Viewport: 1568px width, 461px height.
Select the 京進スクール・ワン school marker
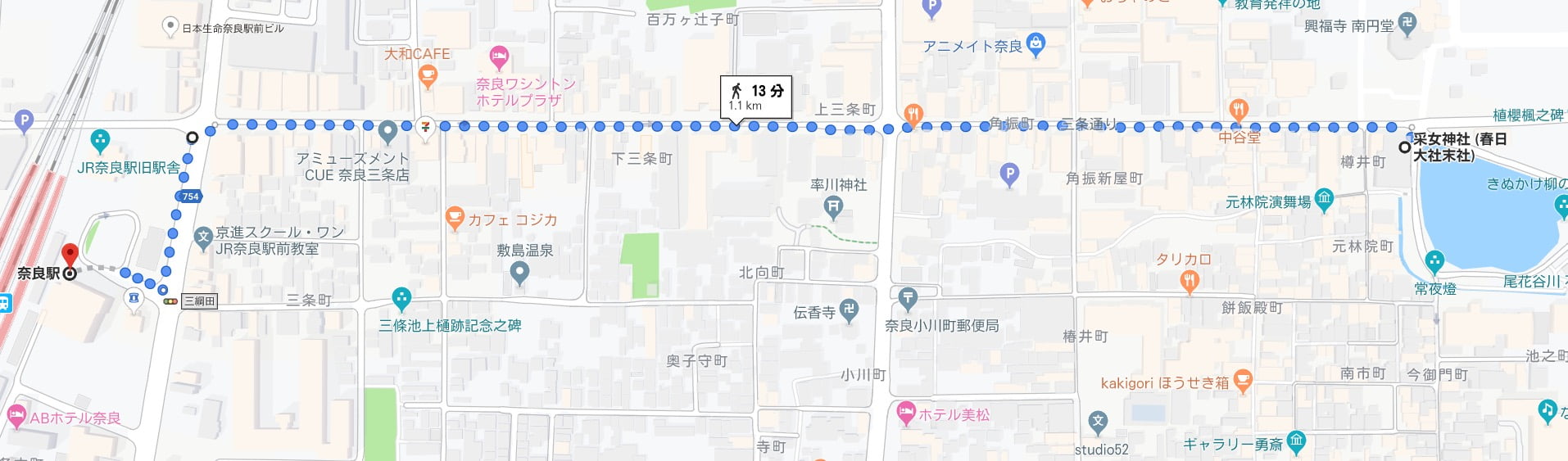coord(203,238)
